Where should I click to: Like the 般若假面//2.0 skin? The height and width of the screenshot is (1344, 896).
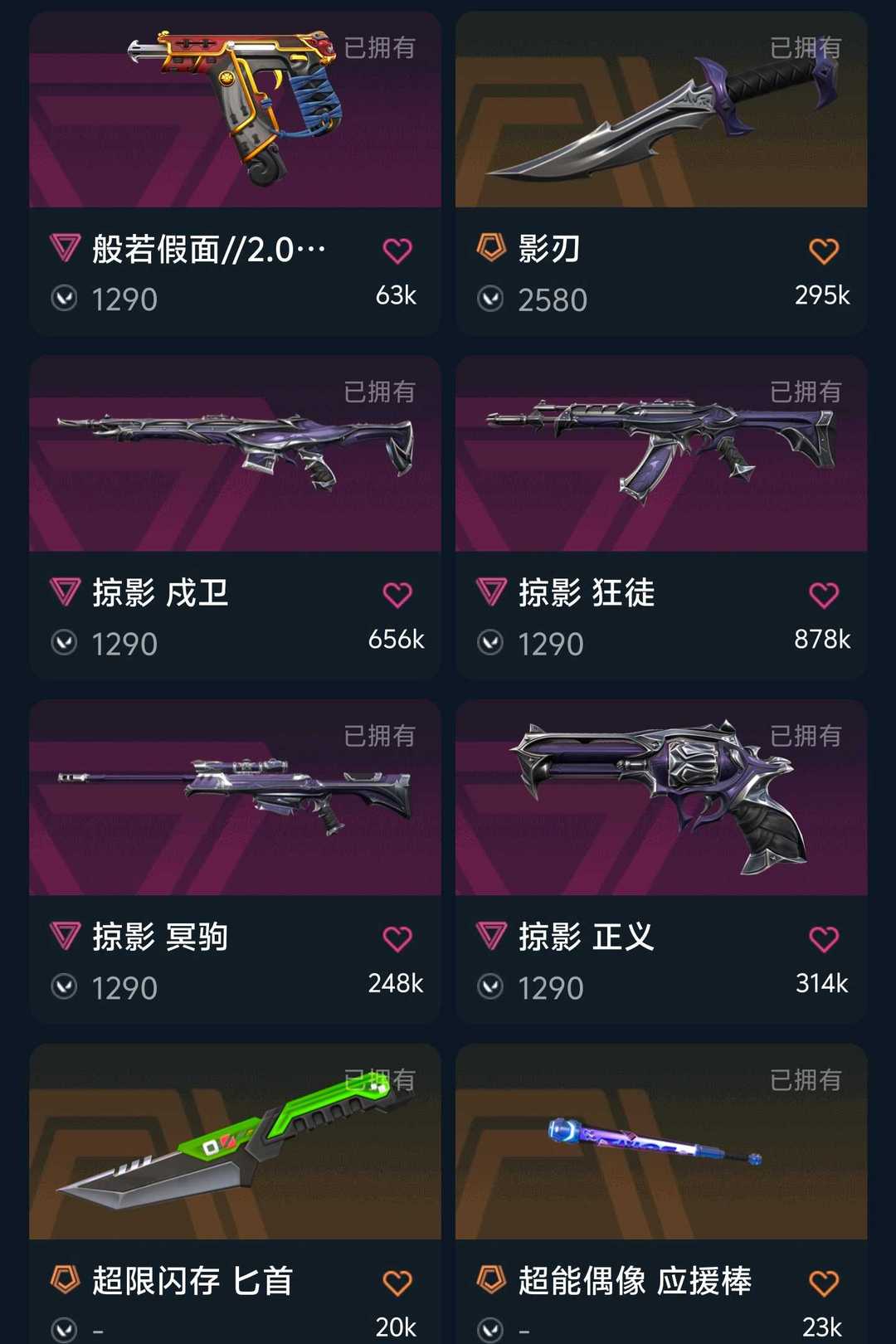coord(397,251)
